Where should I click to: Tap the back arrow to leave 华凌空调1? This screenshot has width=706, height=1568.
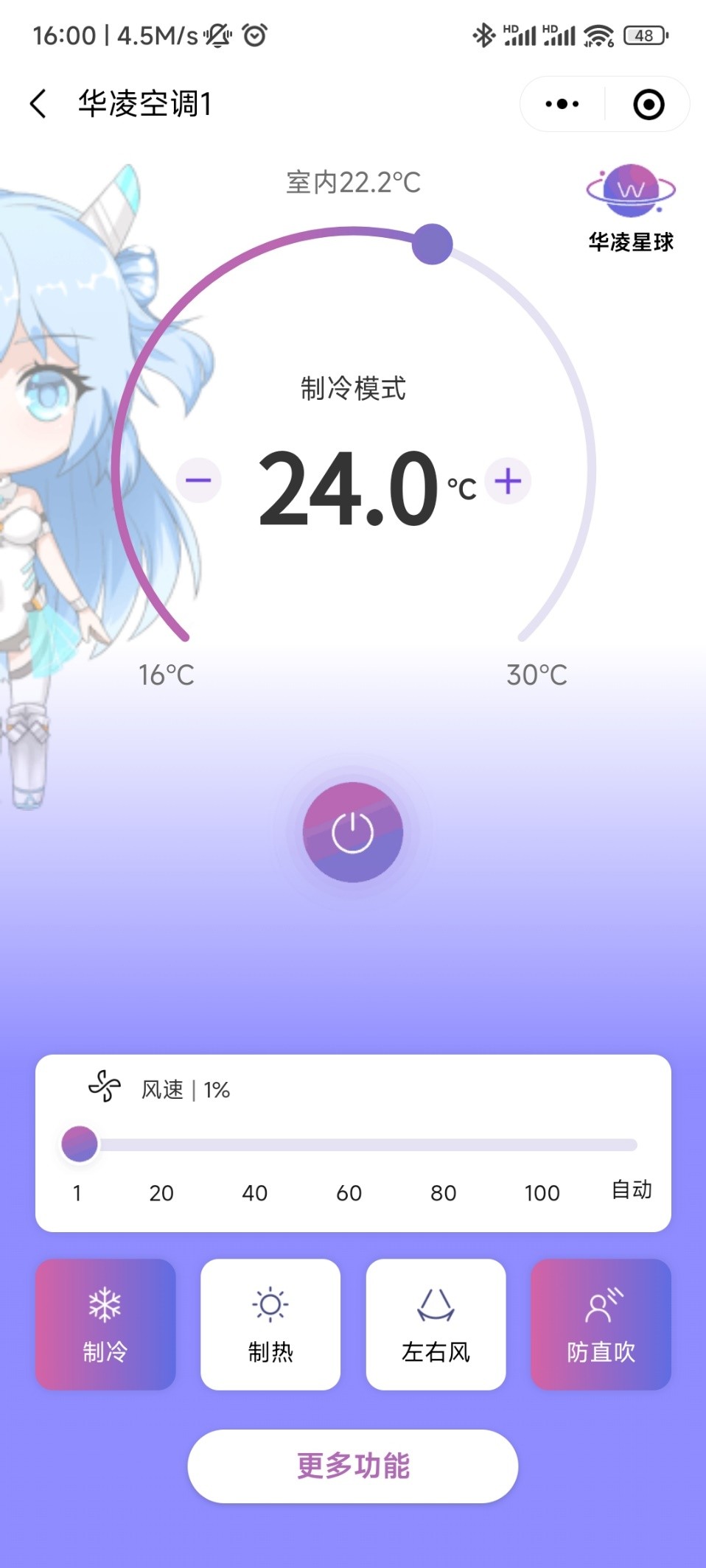[x=38, y=103]
